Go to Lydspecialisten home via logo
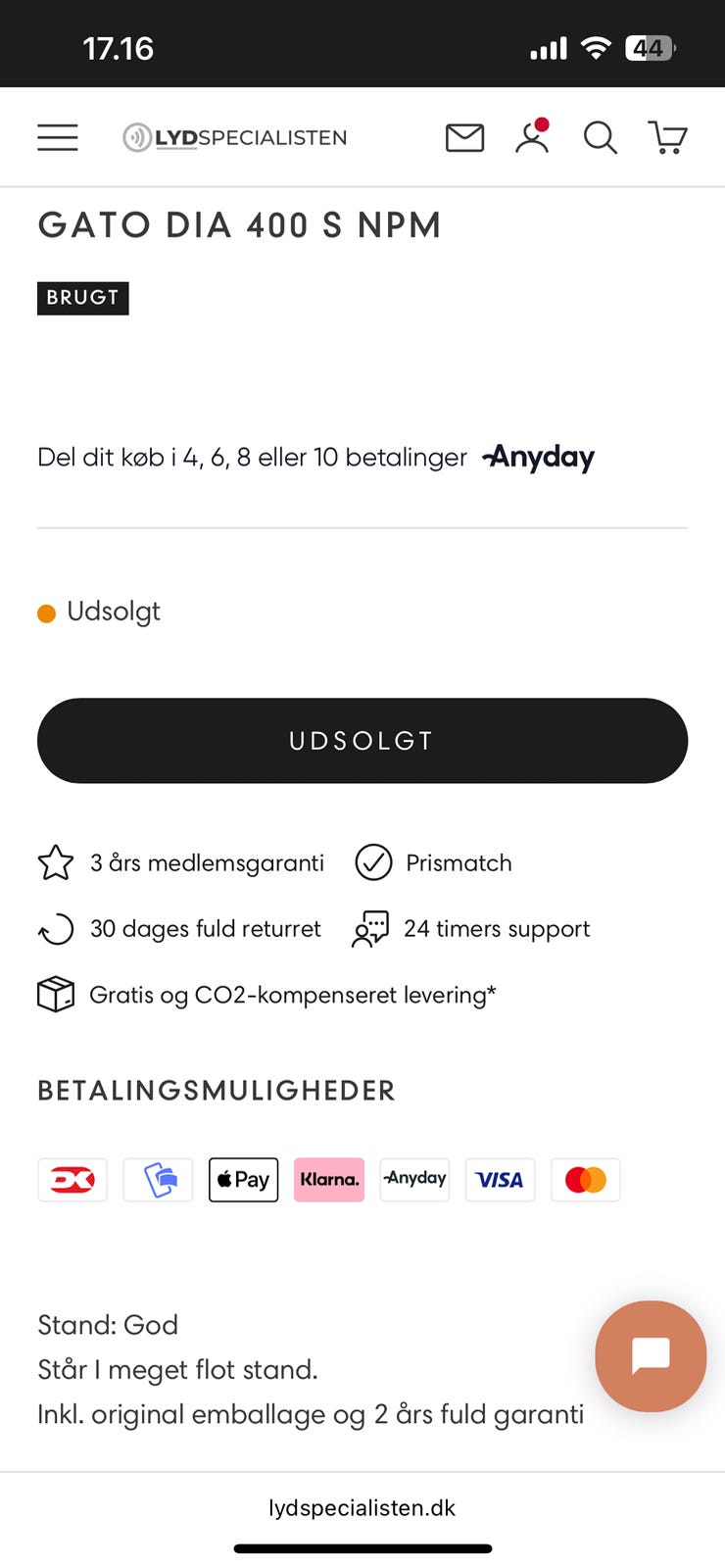The image size is (725, 1568). pyautogui.click(x=235, y=137)
